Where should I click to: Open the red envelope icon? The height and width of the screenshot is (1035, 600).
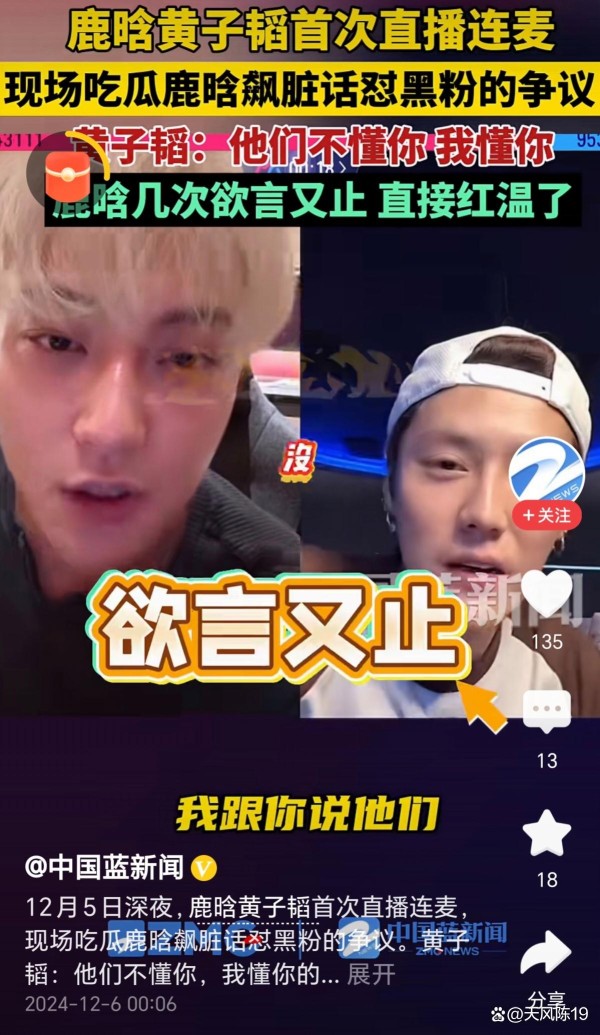[x=67, y=173]
